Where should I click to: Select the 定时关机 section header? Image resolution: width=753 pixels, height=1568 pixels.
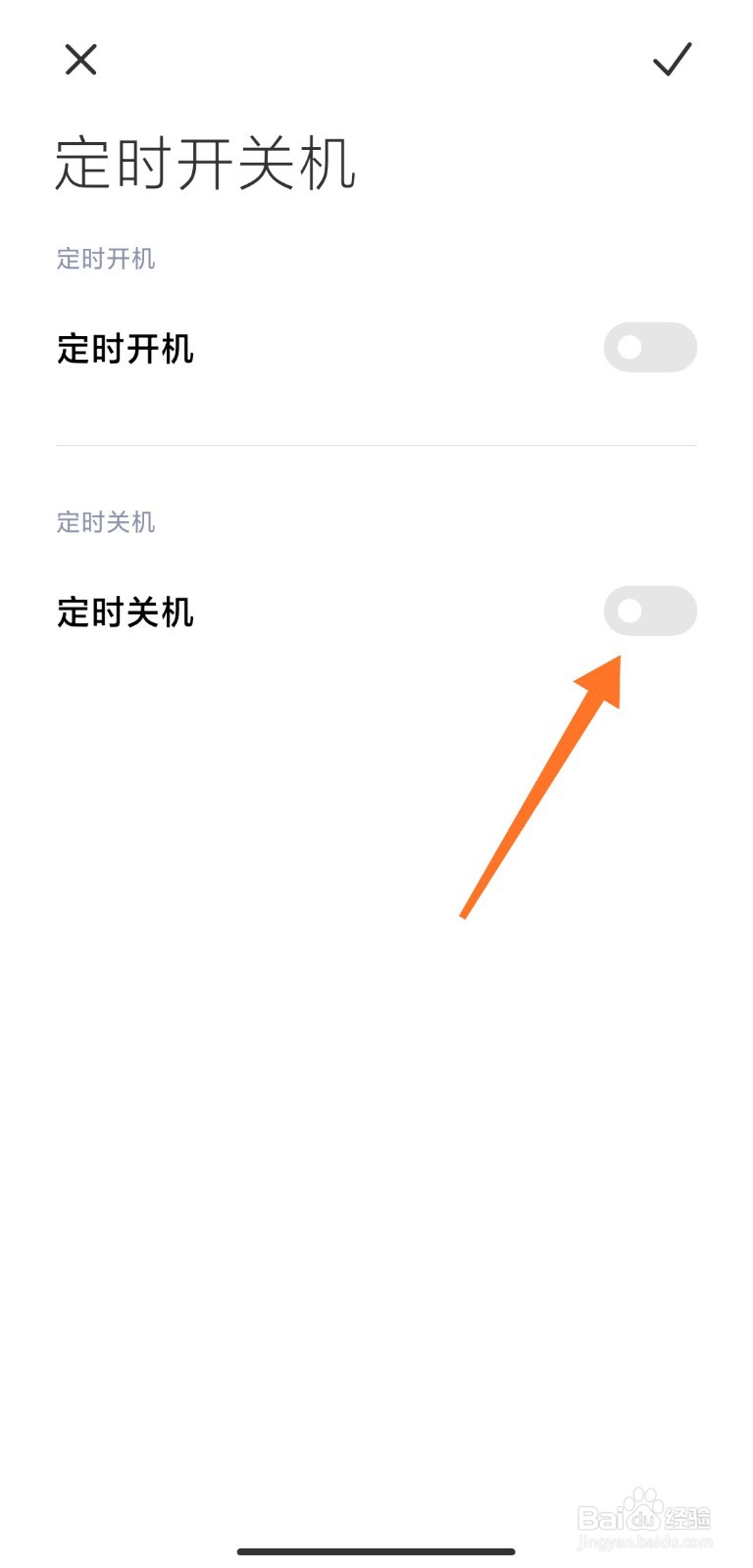point(105,521)
